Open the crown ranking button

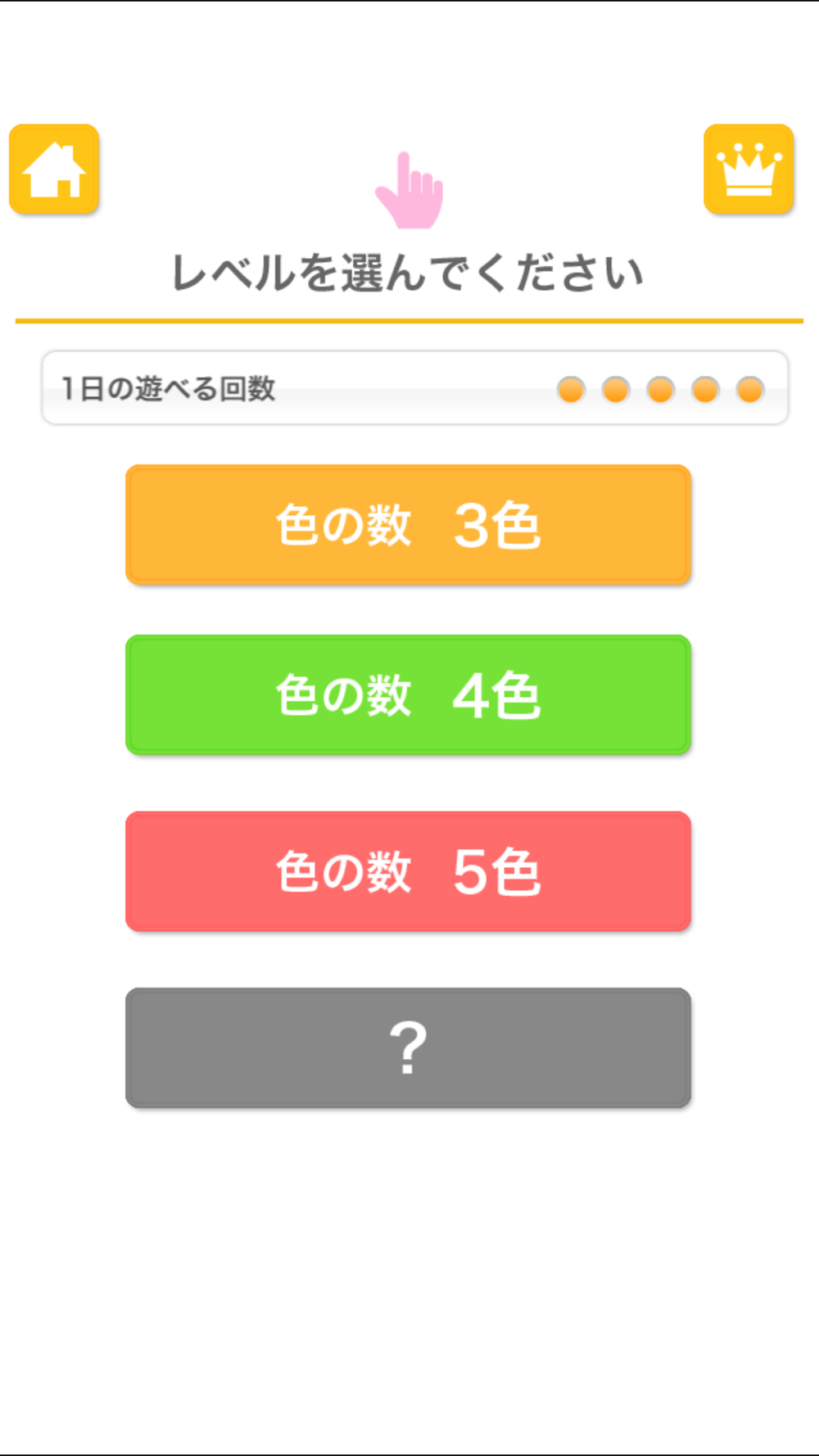749,170
